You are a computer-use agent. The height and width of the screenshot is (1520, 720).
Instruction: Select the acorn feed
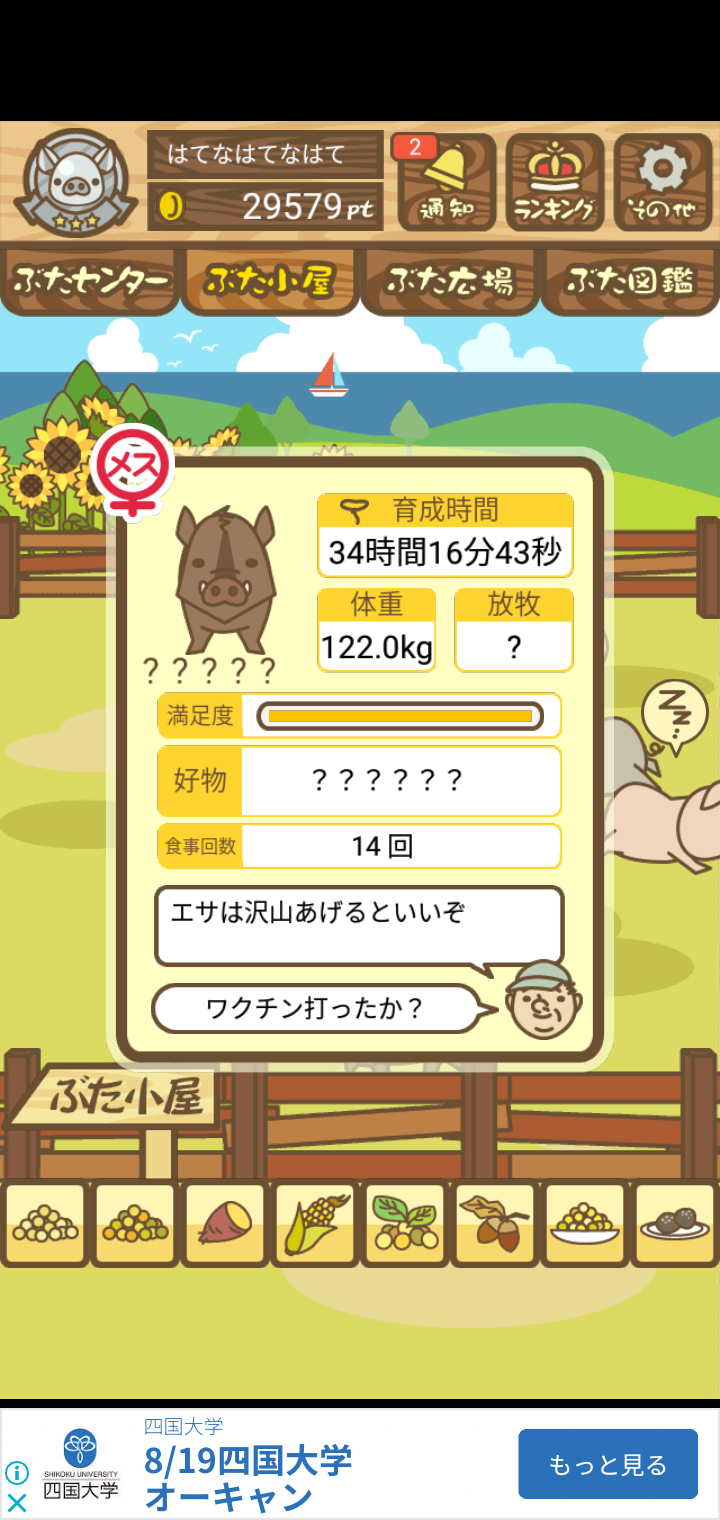click(495, 1224)
